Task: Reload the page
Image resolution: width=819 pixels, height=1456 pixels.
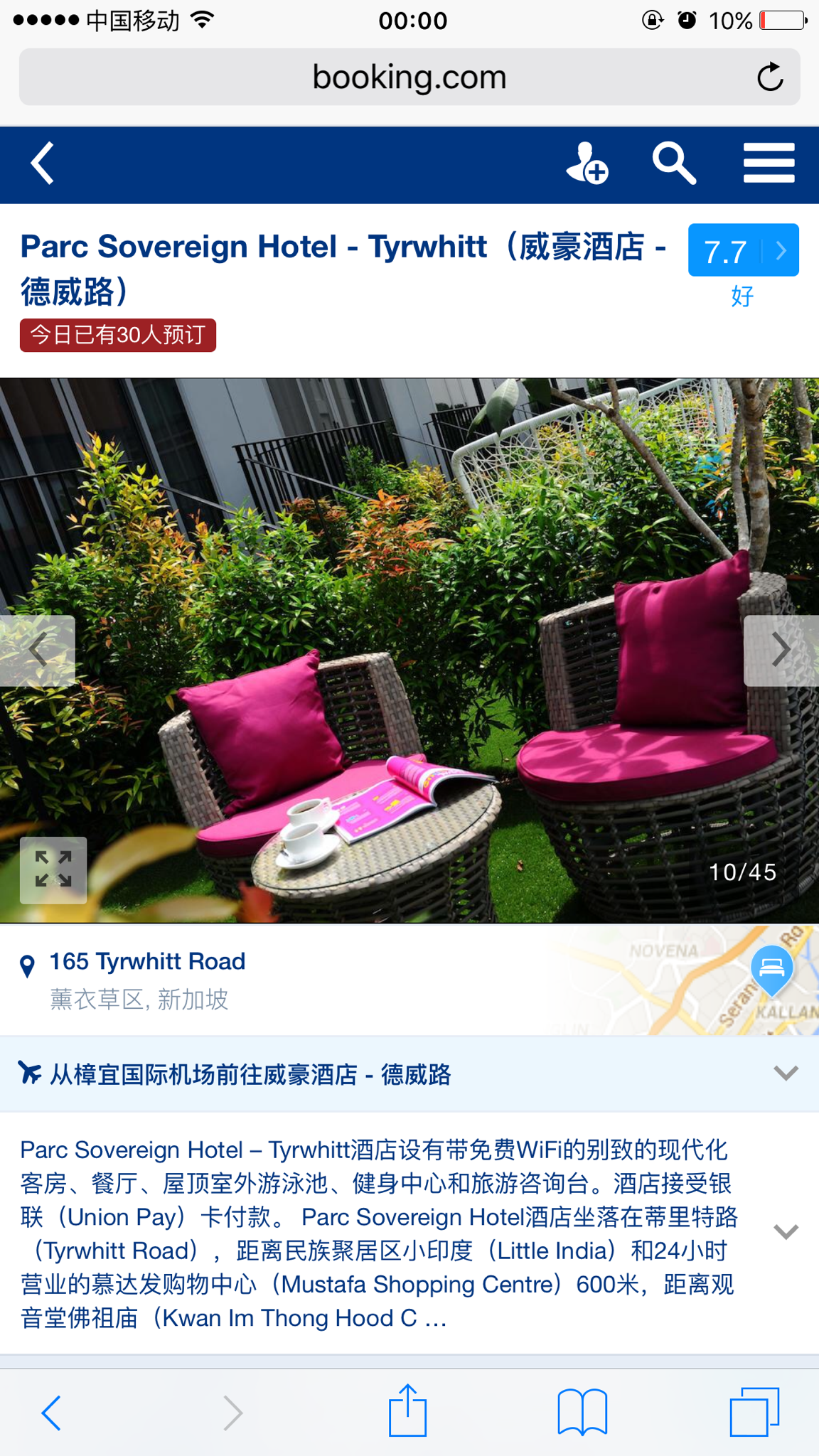Action: pyautogui.click(x=770, y=77)
